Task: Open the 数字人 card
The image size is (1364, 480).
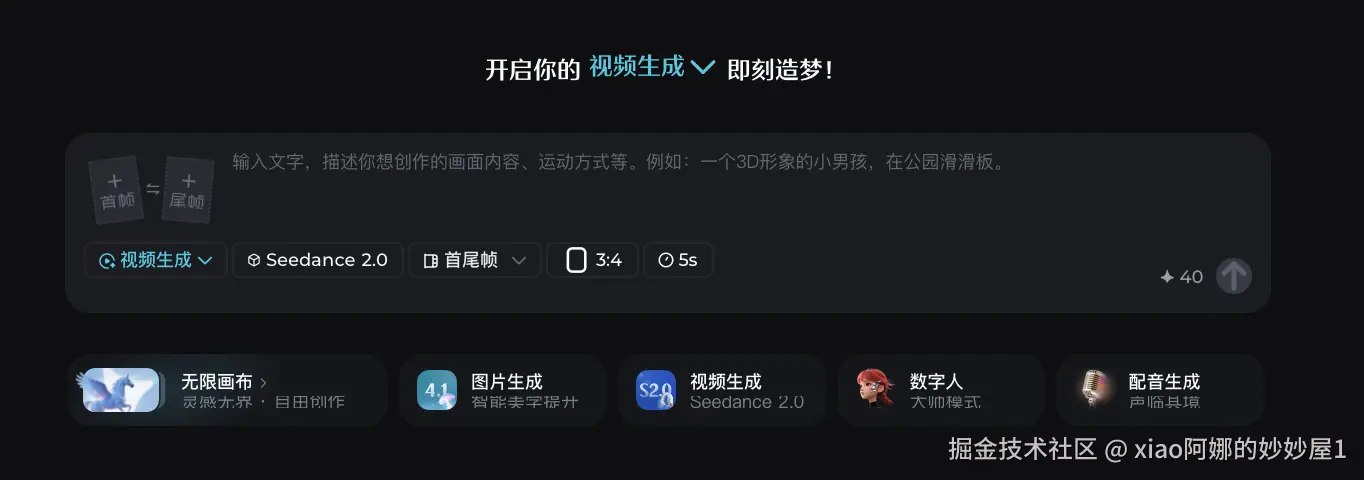Action: coord(941,390)
